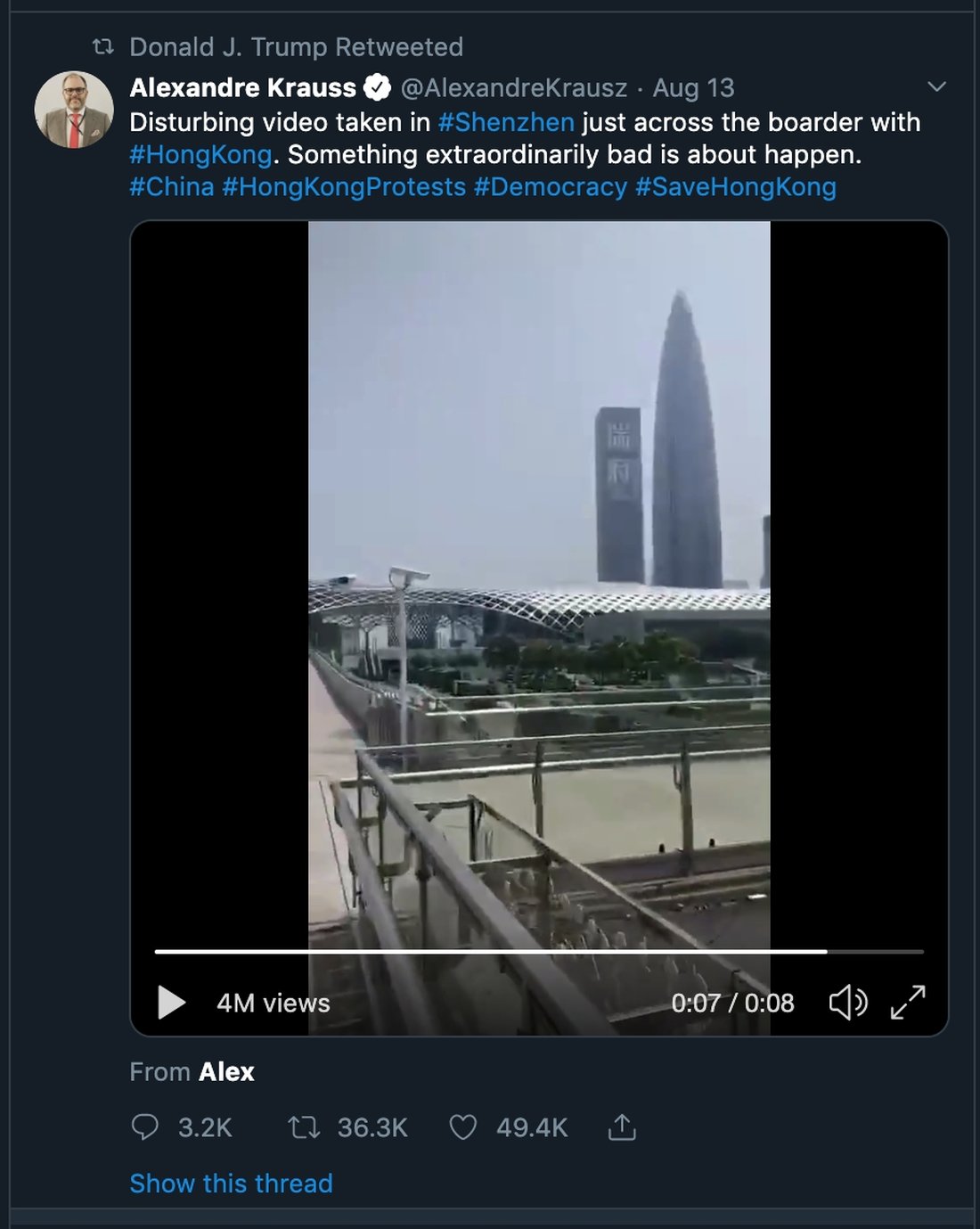Viewport: 980px width, 1229px height.
Task: Open the tweet options chevron menu
Action: (936, 87)
